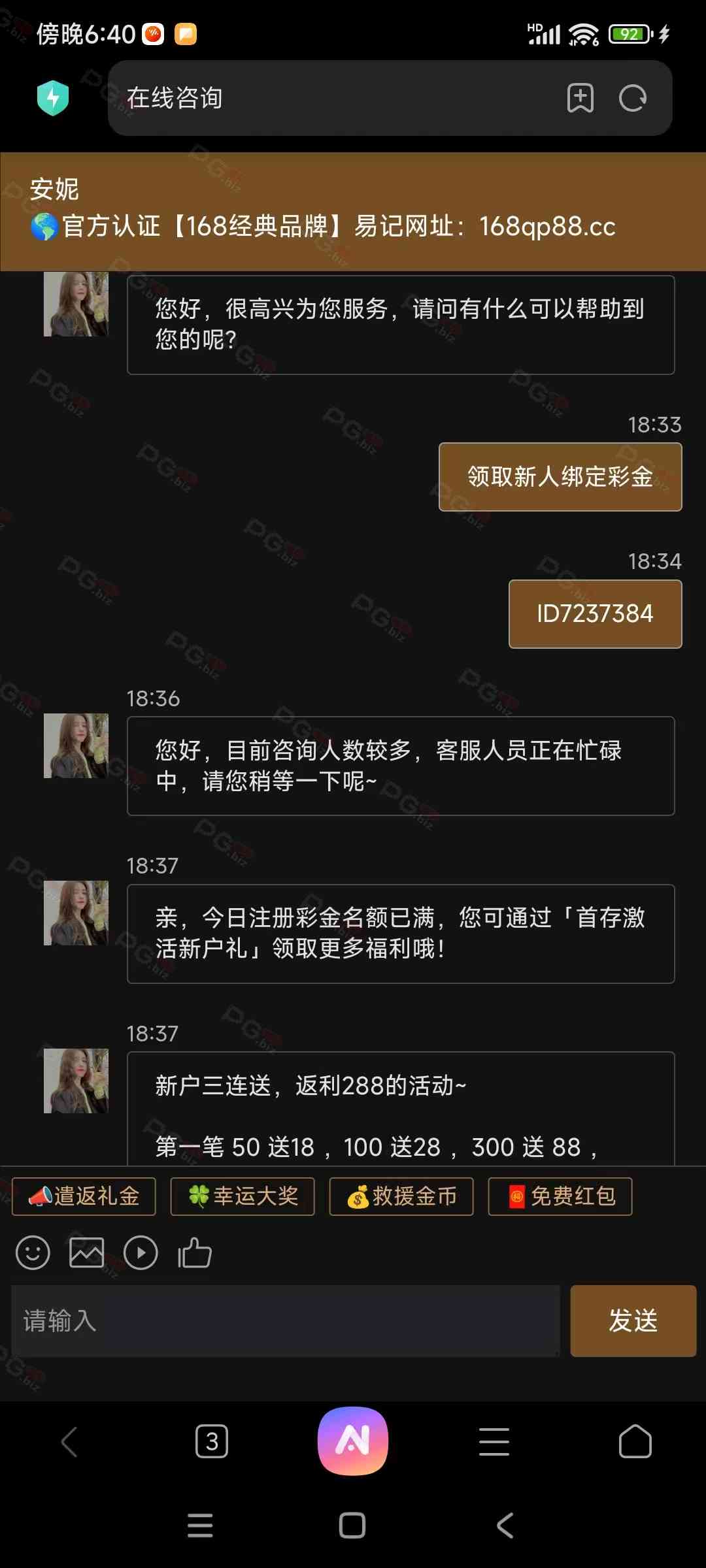
Task: Launch the AI assistant center button
Action: pyautogui.click(x=353, y=1441)
